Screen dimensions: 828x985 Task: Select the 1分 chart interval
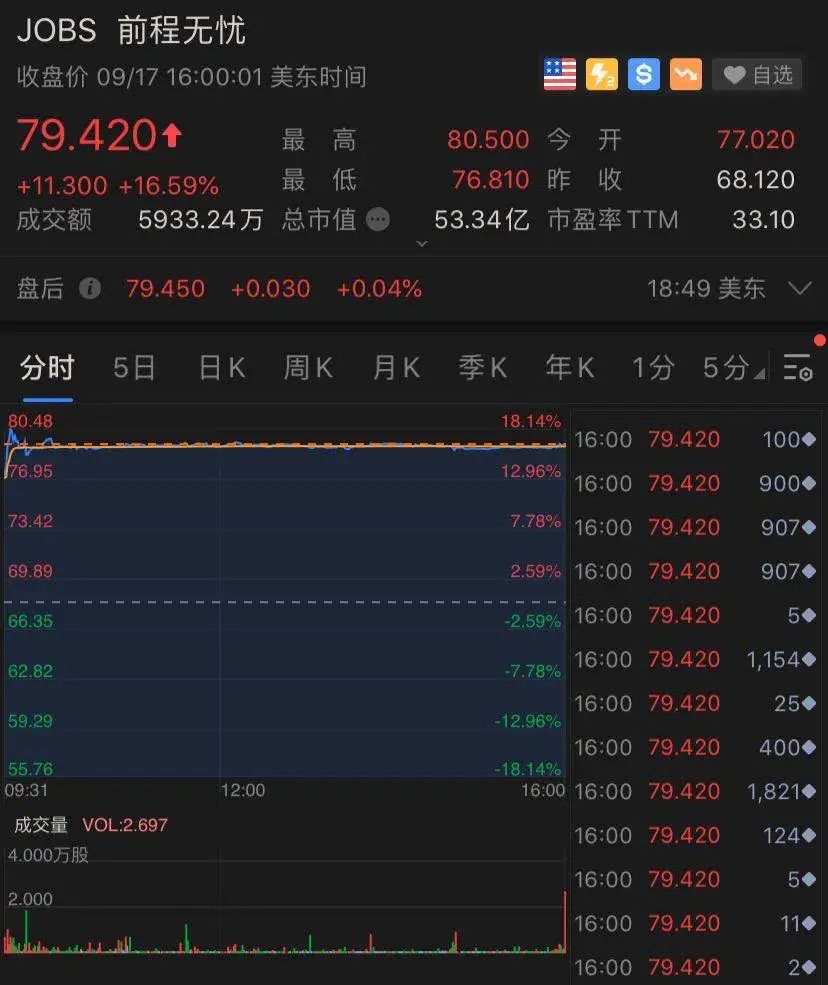click(652, 368)
